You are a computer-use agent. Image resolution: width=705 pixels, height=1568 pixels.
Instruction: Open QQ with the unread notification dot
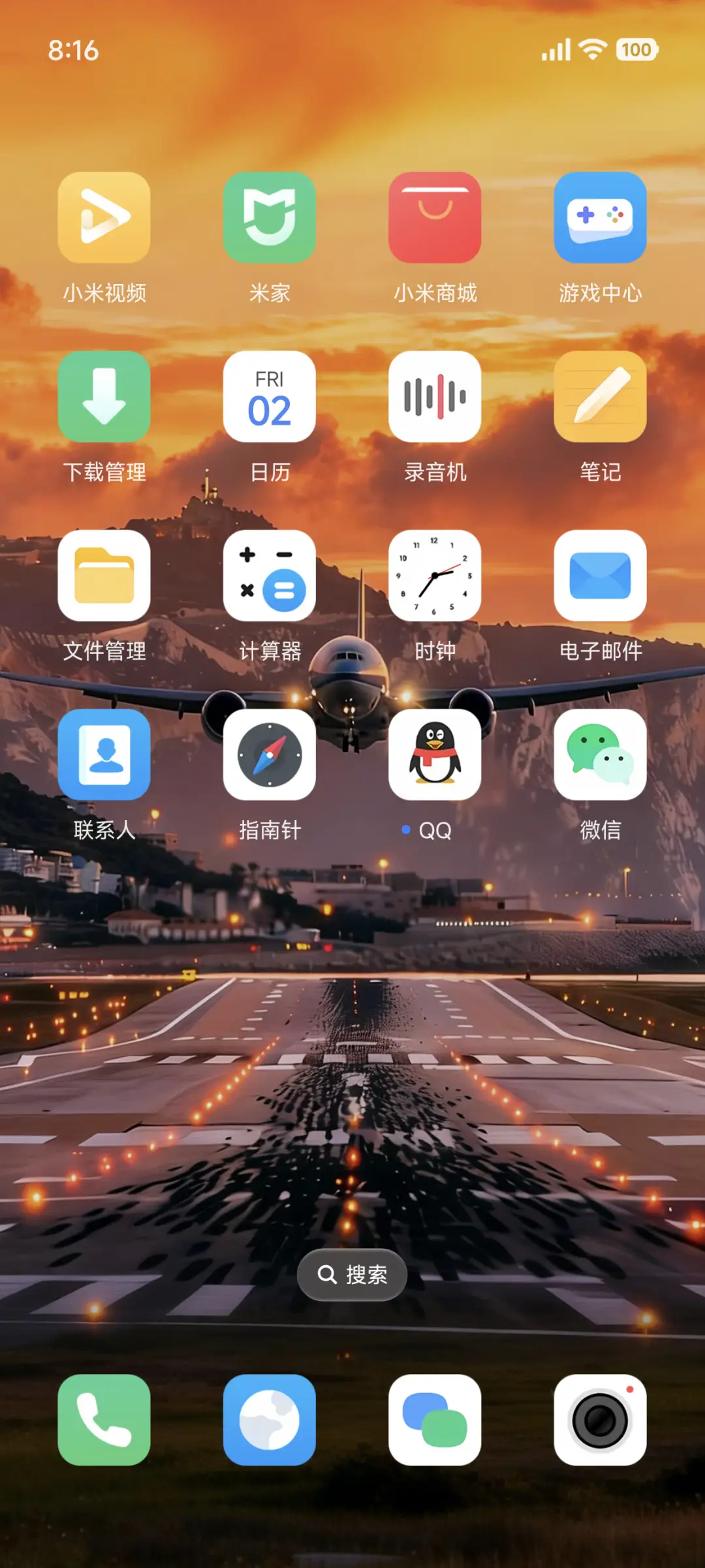click(x=435, y=755)
